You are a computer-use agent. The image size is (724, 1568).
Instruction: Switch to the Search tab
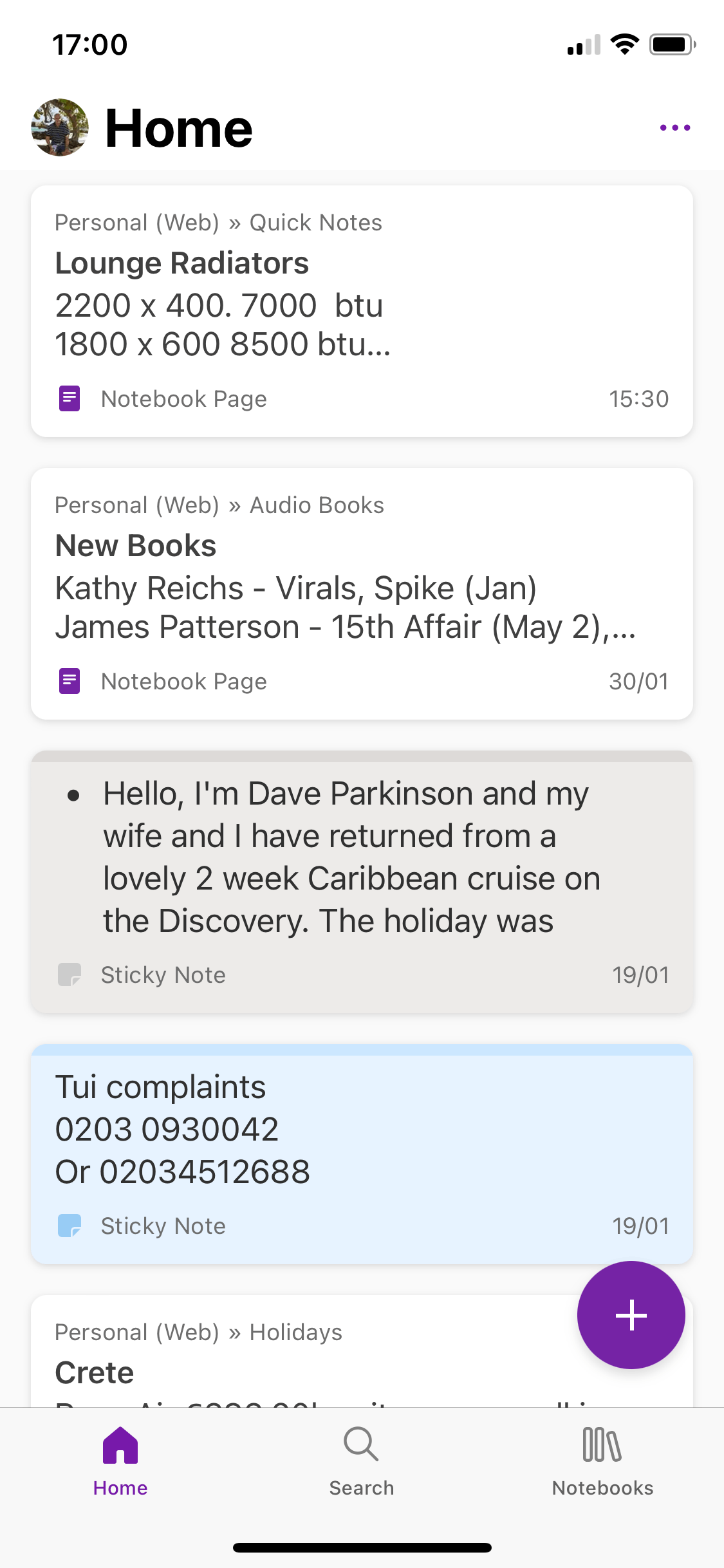click(x=361, y=1468)
